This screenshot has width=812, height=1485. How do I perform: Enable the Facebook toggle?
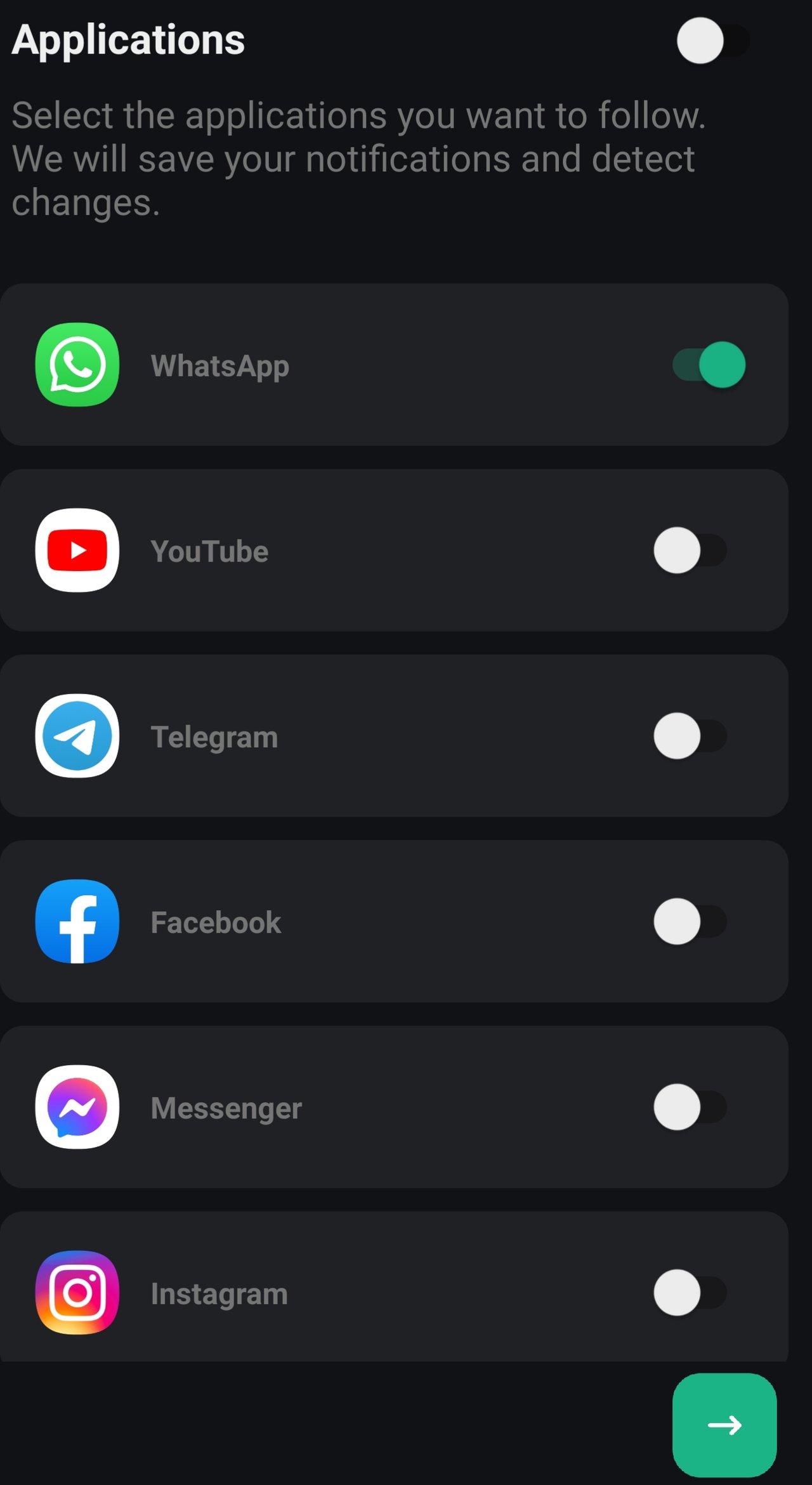690,921
